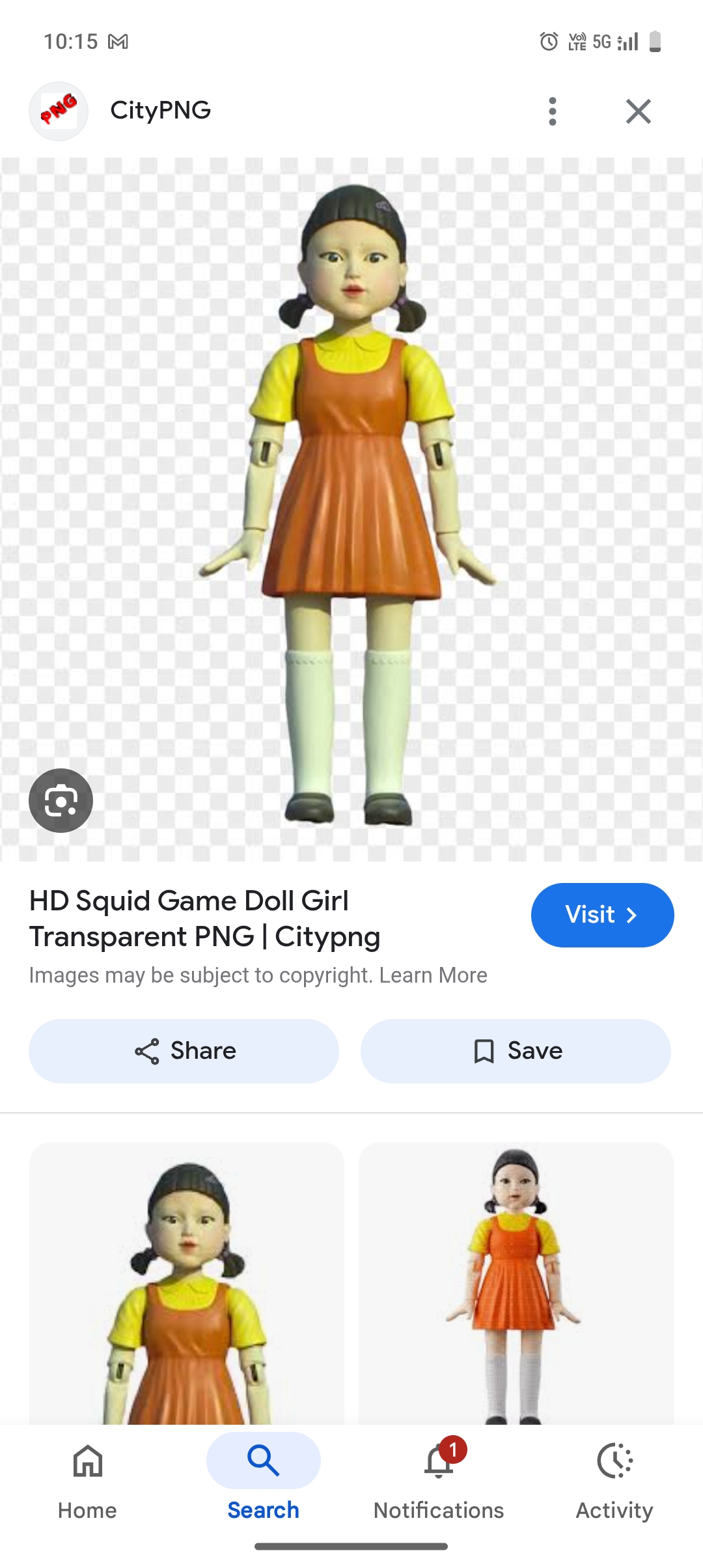Share this Squid Game doll image

click(x=184, y=1051)
